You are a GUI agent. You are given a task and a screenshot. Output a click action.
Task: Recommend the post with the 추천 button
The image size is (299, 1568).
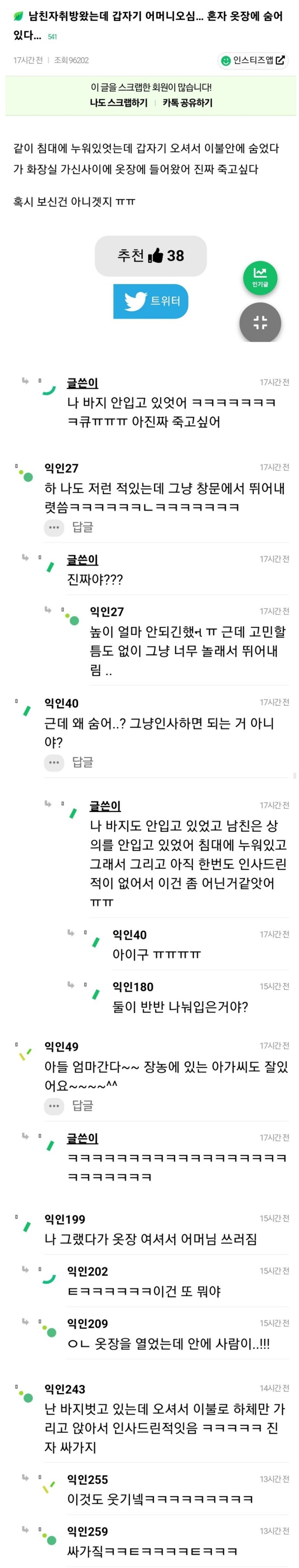pos(150,256)
